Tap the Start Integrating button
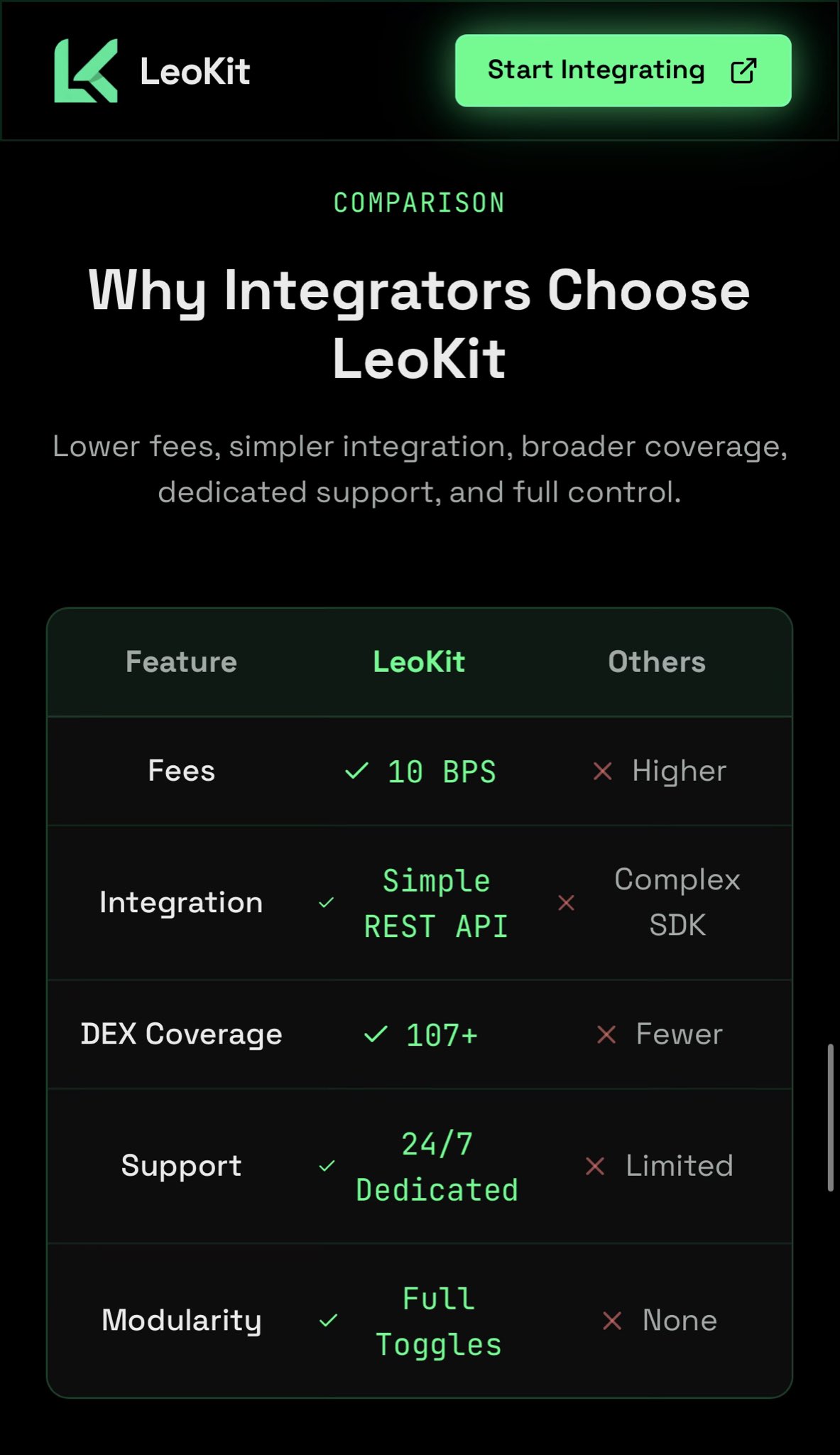The image size is (840, 1455). pyautogui.click(x=623, y=70)
